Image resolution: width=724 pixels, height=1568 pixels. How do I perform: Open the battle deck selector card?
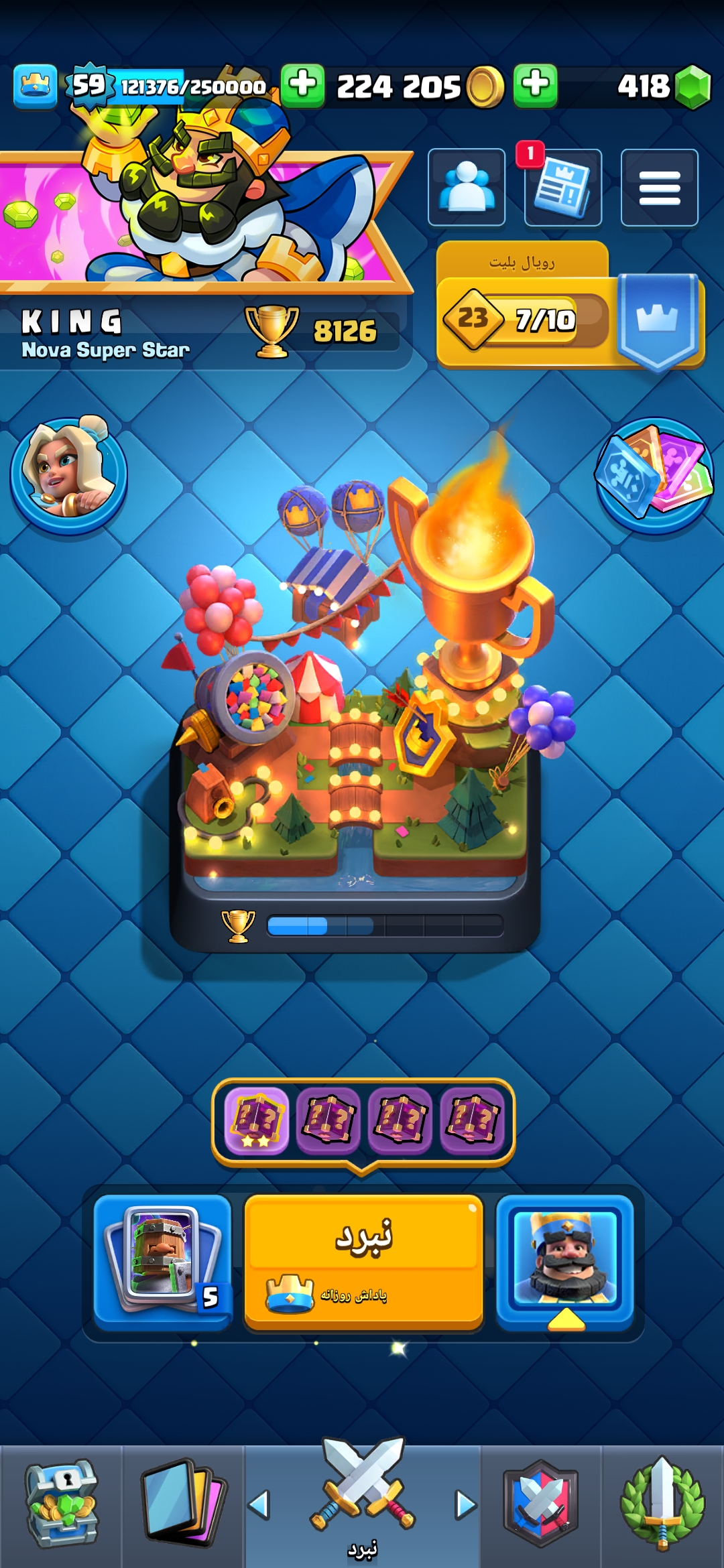[163, 1262]
